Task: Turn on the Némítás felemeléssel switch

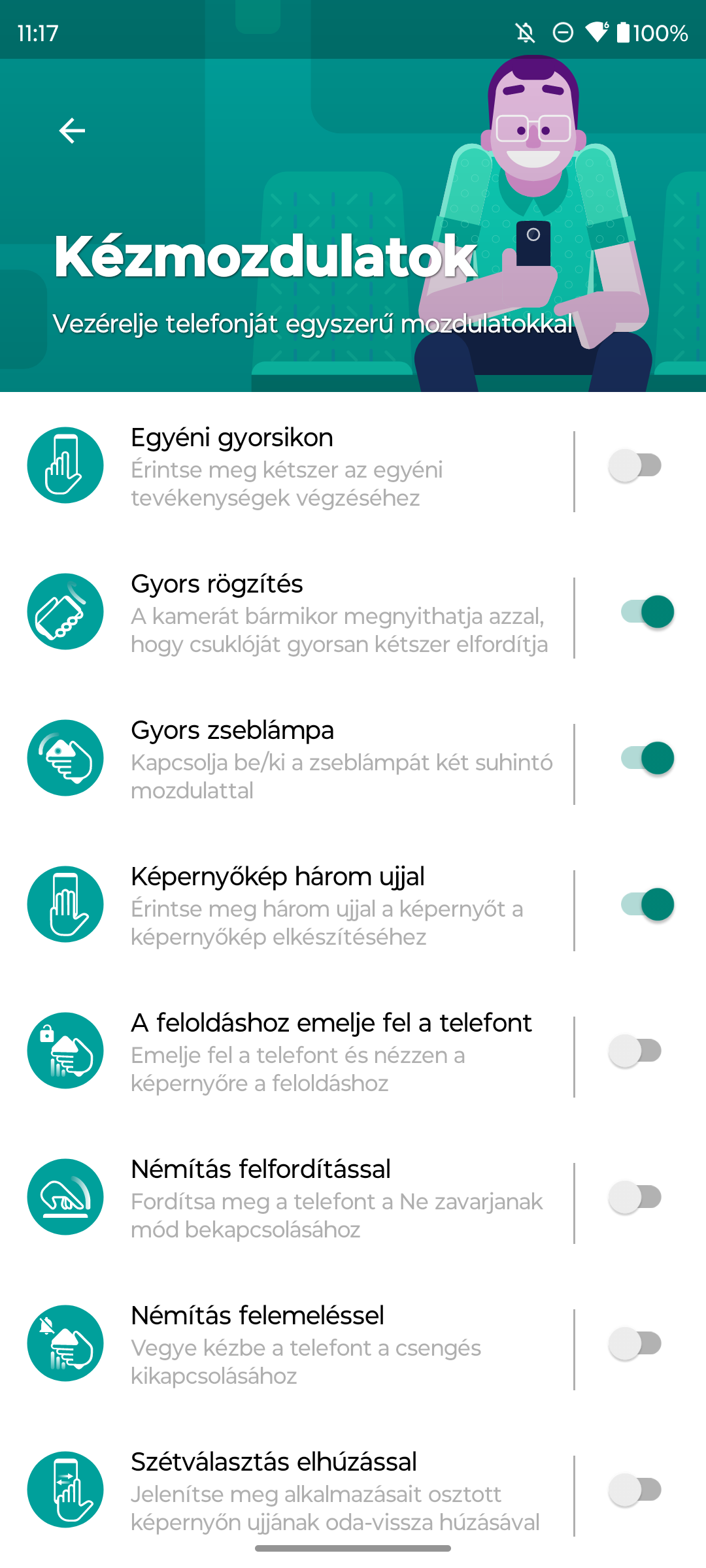Action: coord(635,1343)
